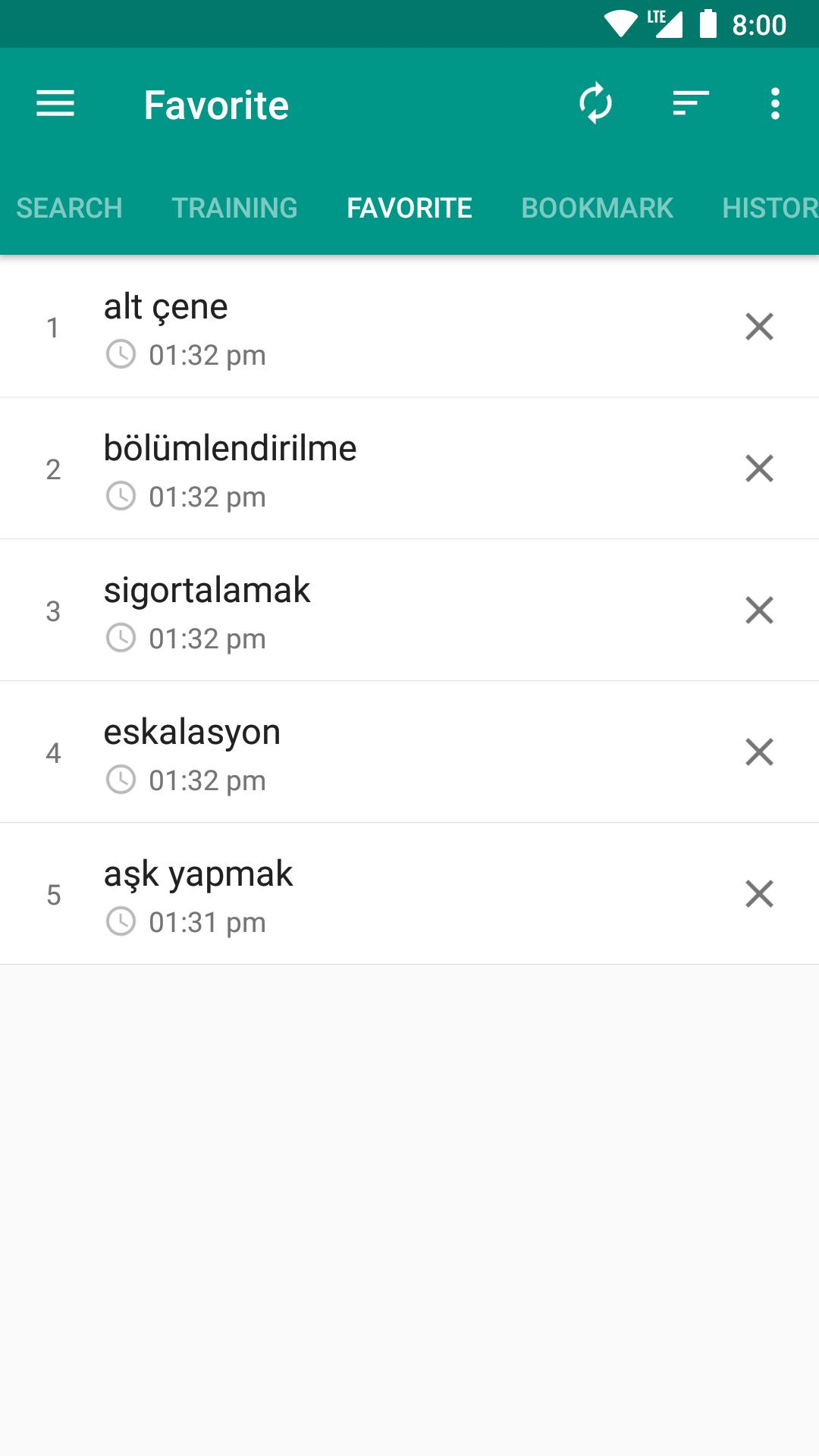Open the three-dot overflow menu
The height and width of the screenshot is (1456, 819).
[x=775, y=104]
